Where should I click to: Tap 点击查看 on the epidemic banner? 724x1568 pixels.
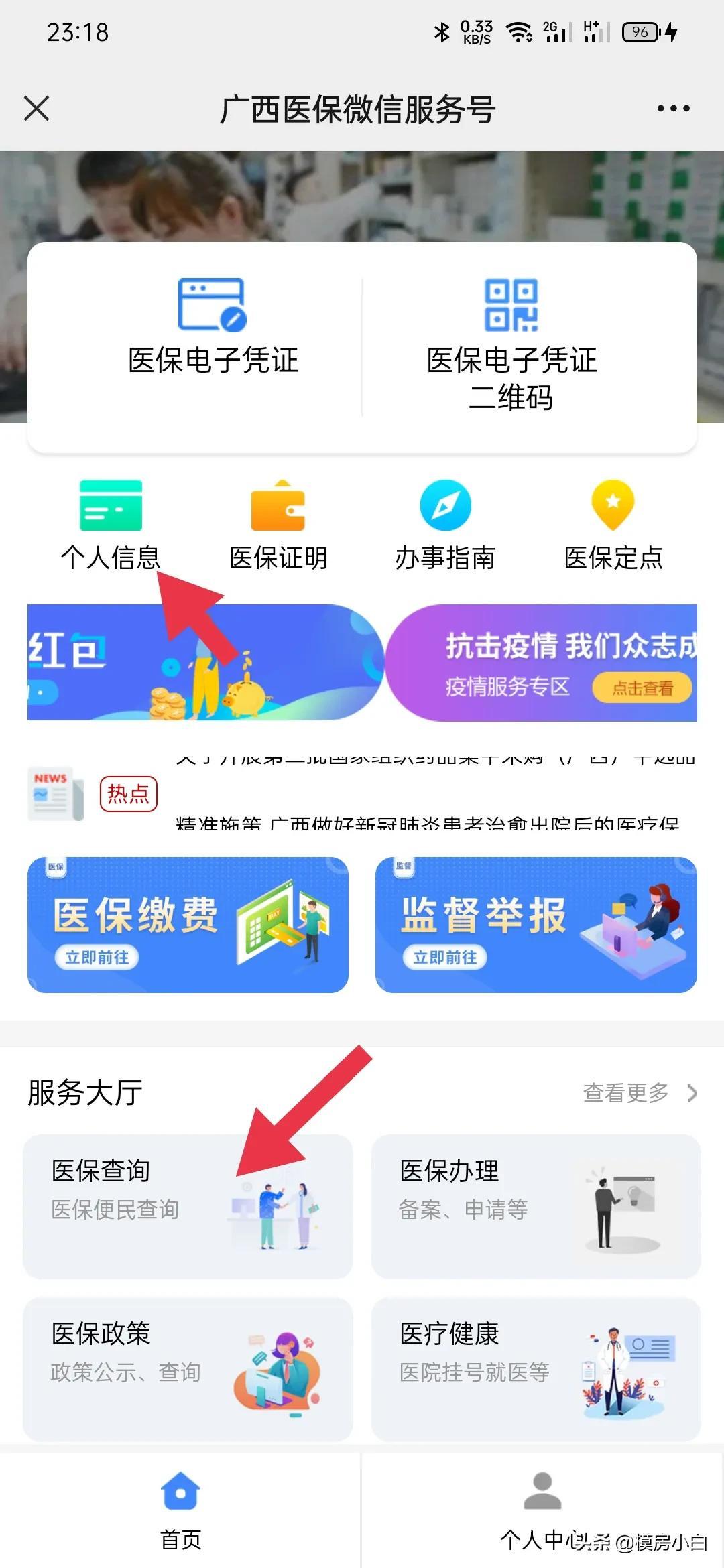pyautogui.click(x=642, y=688)
